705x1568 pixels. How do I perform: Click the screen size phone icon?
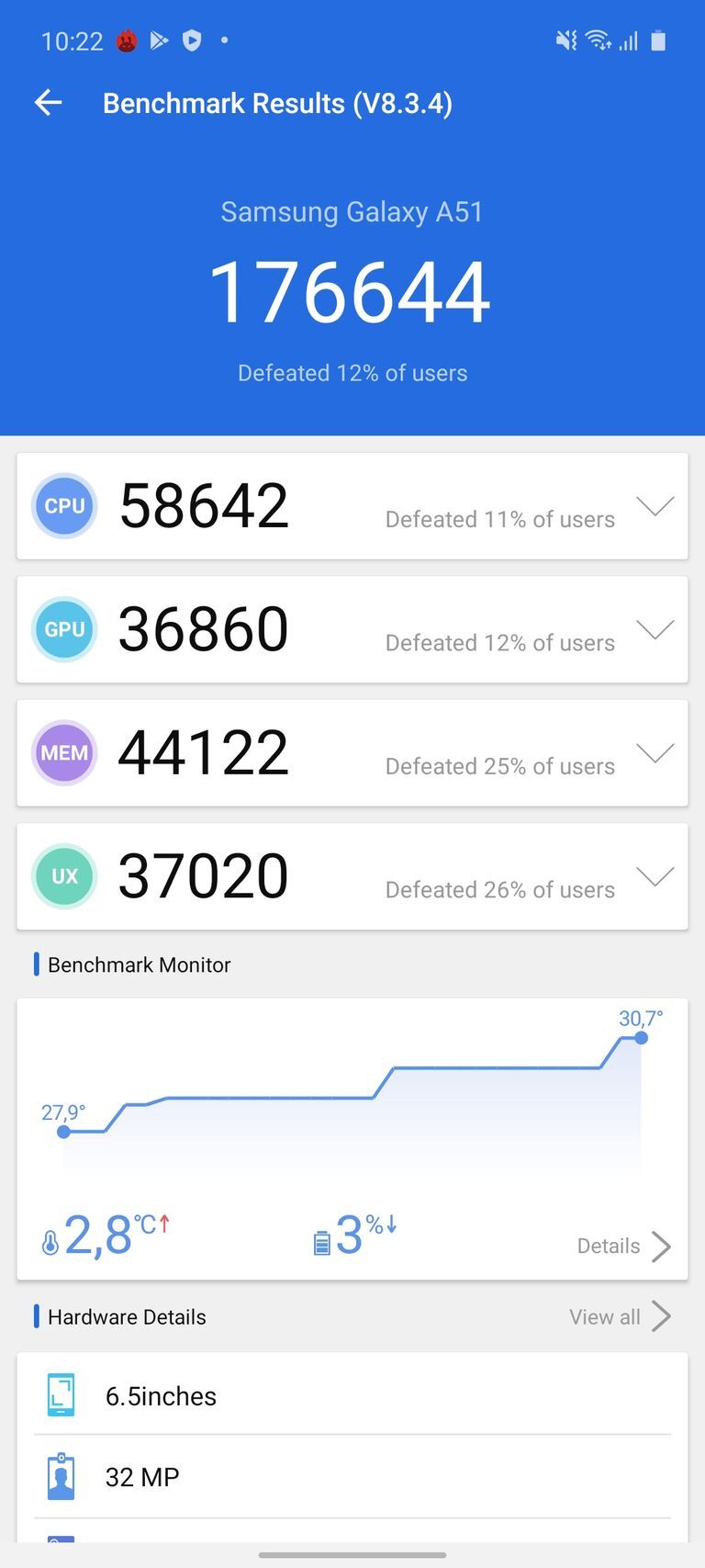click(62, 1394)
